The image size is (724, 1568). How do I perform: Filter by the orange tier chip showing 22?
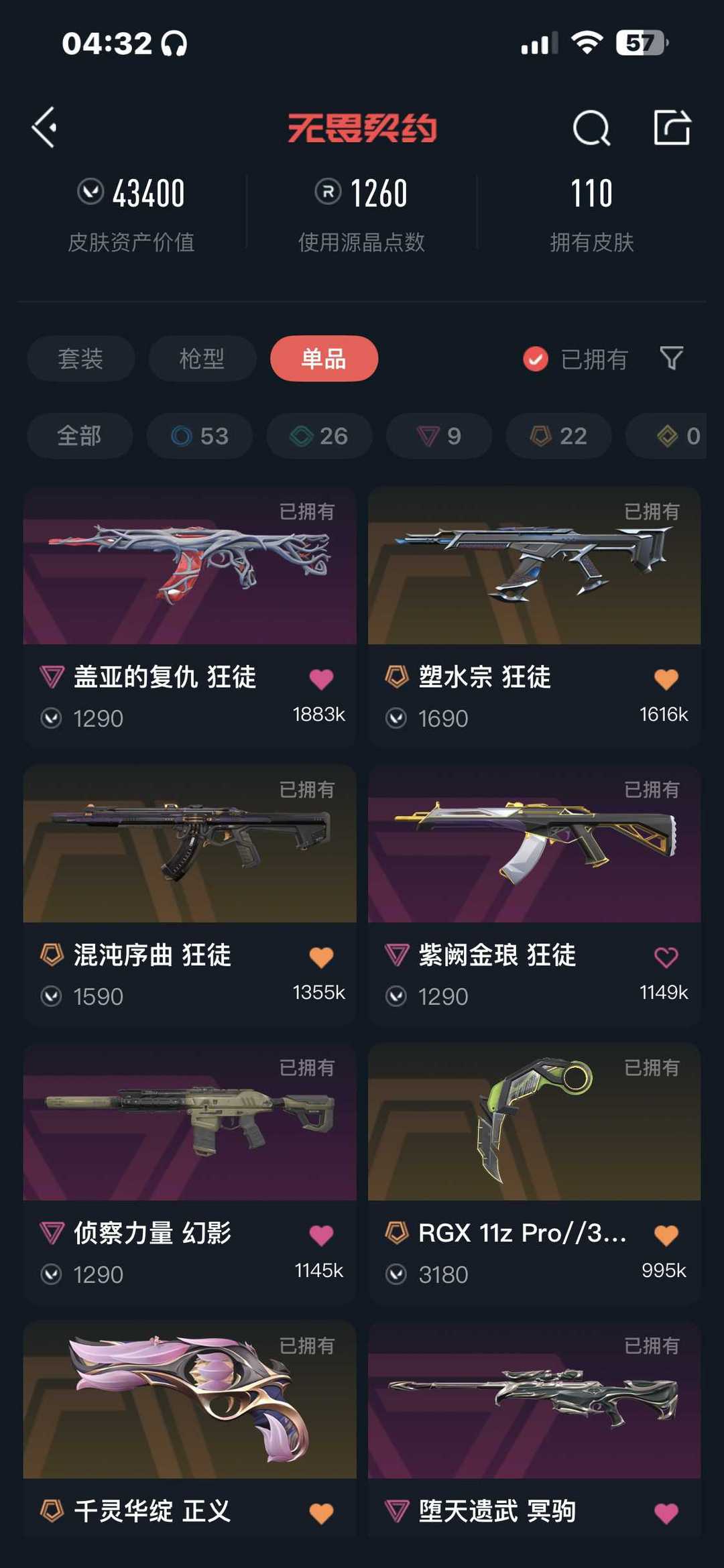point(558,436)
